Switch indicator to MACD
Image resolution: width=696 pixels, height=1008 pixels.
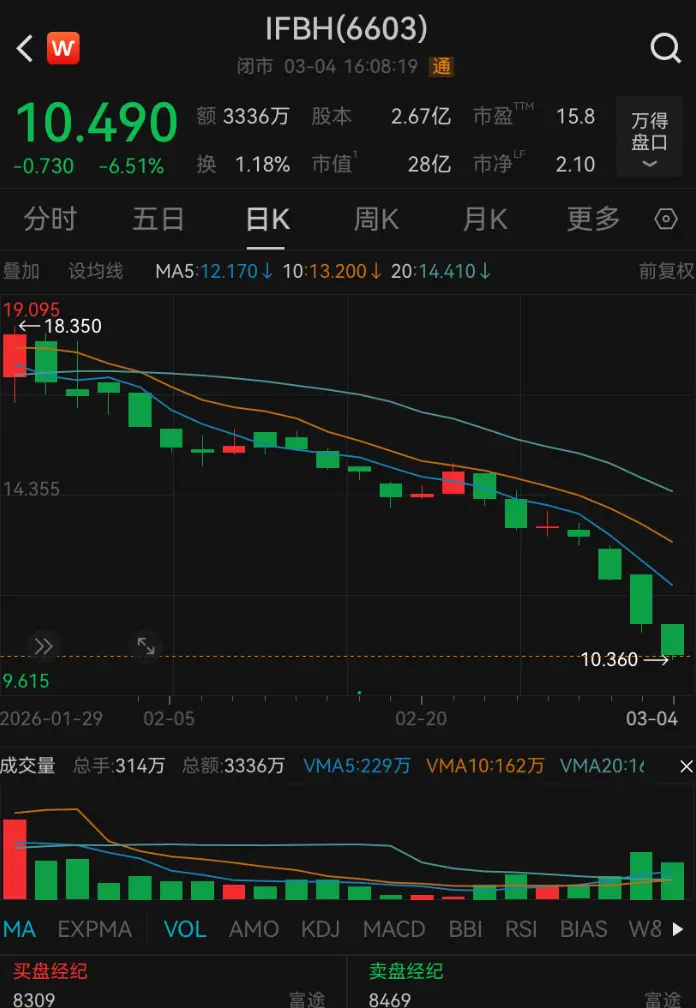[x=394, y=929]
